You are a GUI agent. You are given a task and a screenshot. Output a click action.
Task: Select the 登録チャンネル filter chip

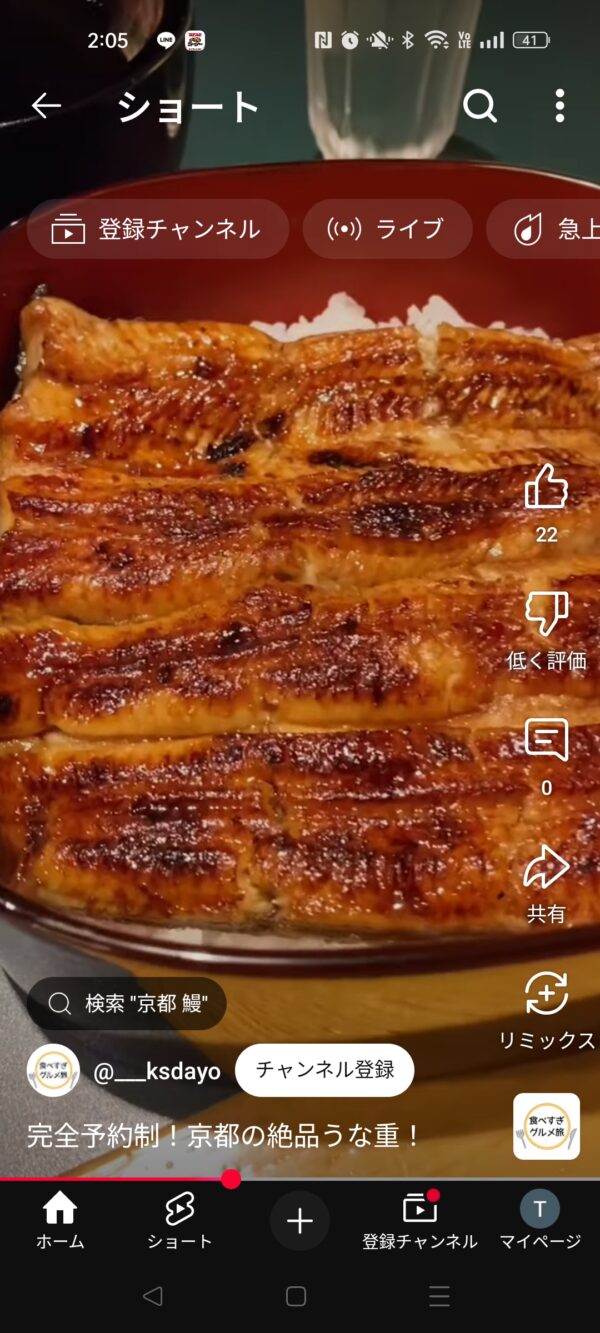[157, 229]
